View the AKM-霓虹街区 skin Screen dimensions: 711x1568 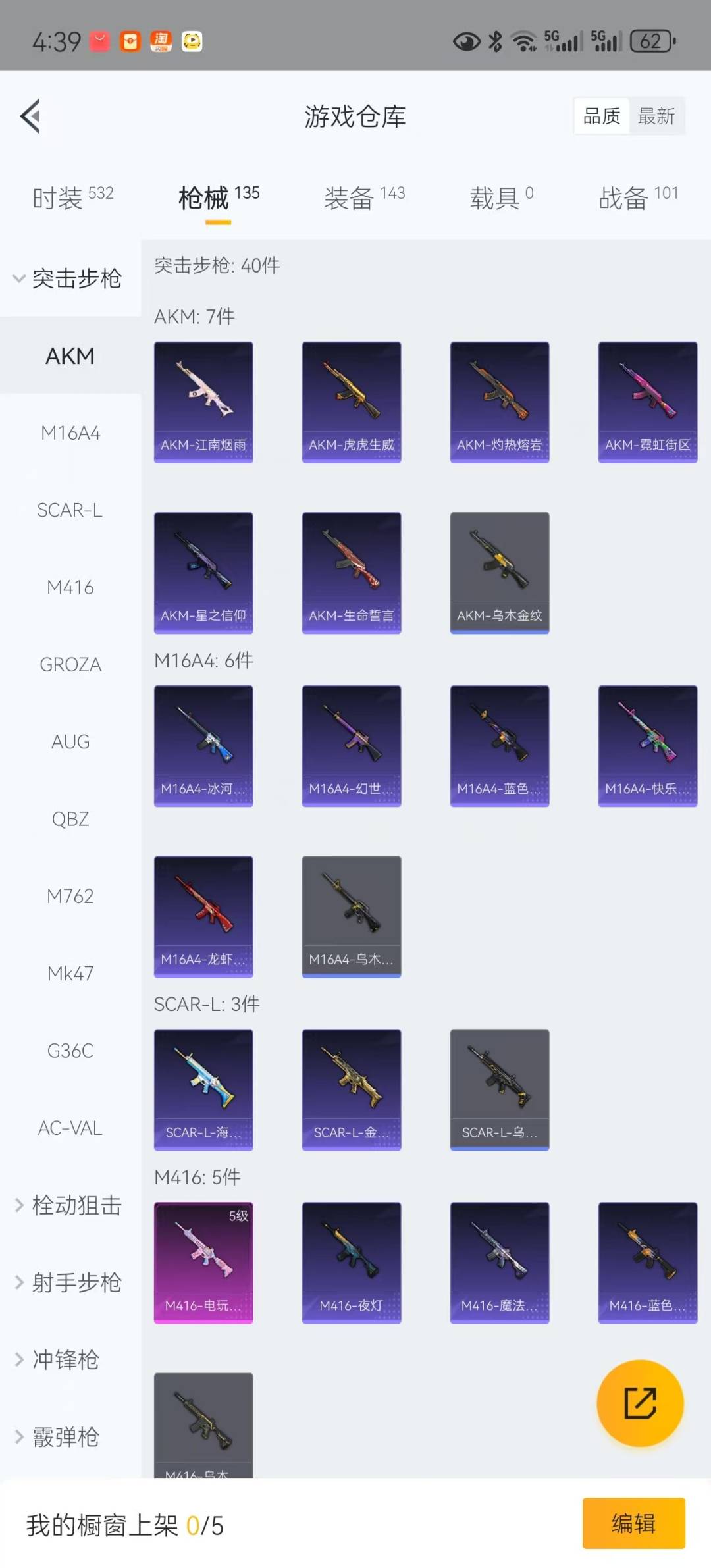648,402
